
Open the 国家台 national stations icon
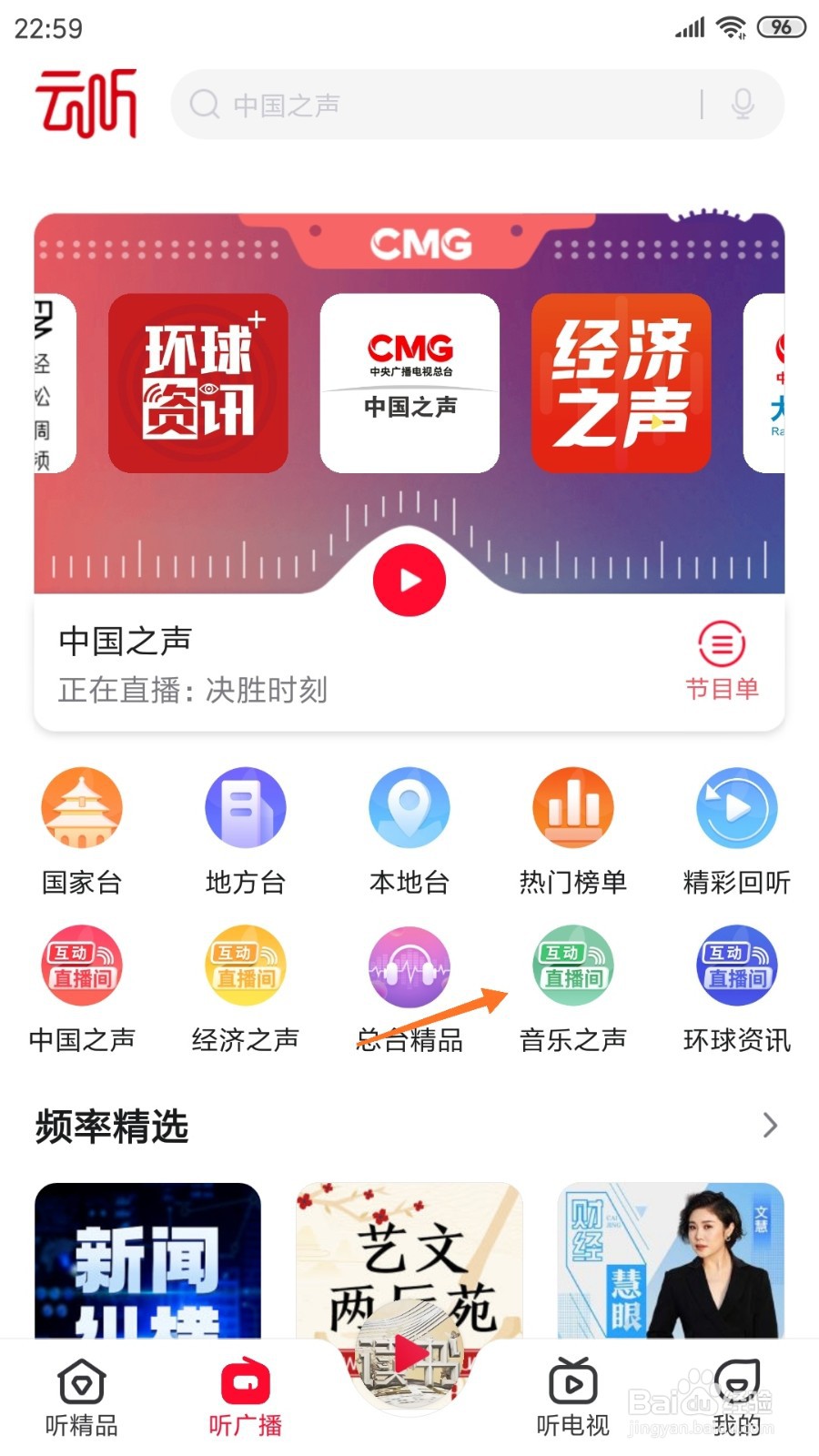(81, 828)
